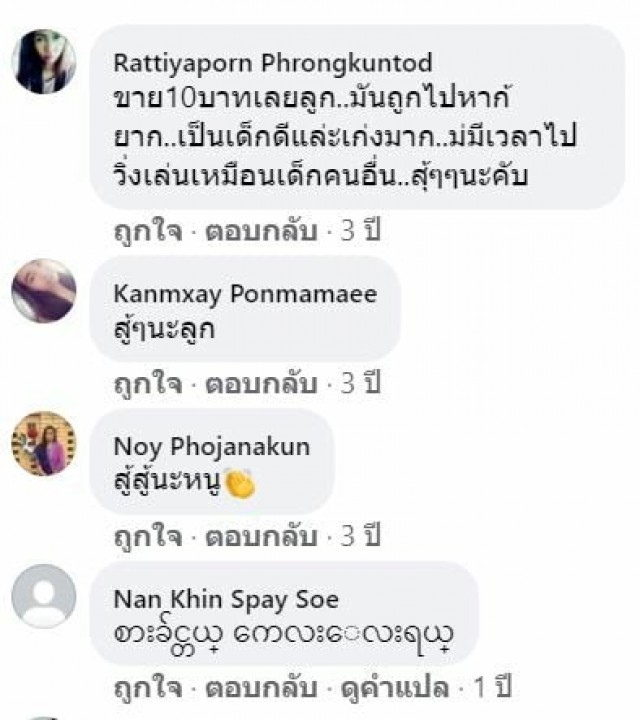
Task: Reply to Rattiyaporn Phrongkuntod's comment
Action: [x=260, y=232]
